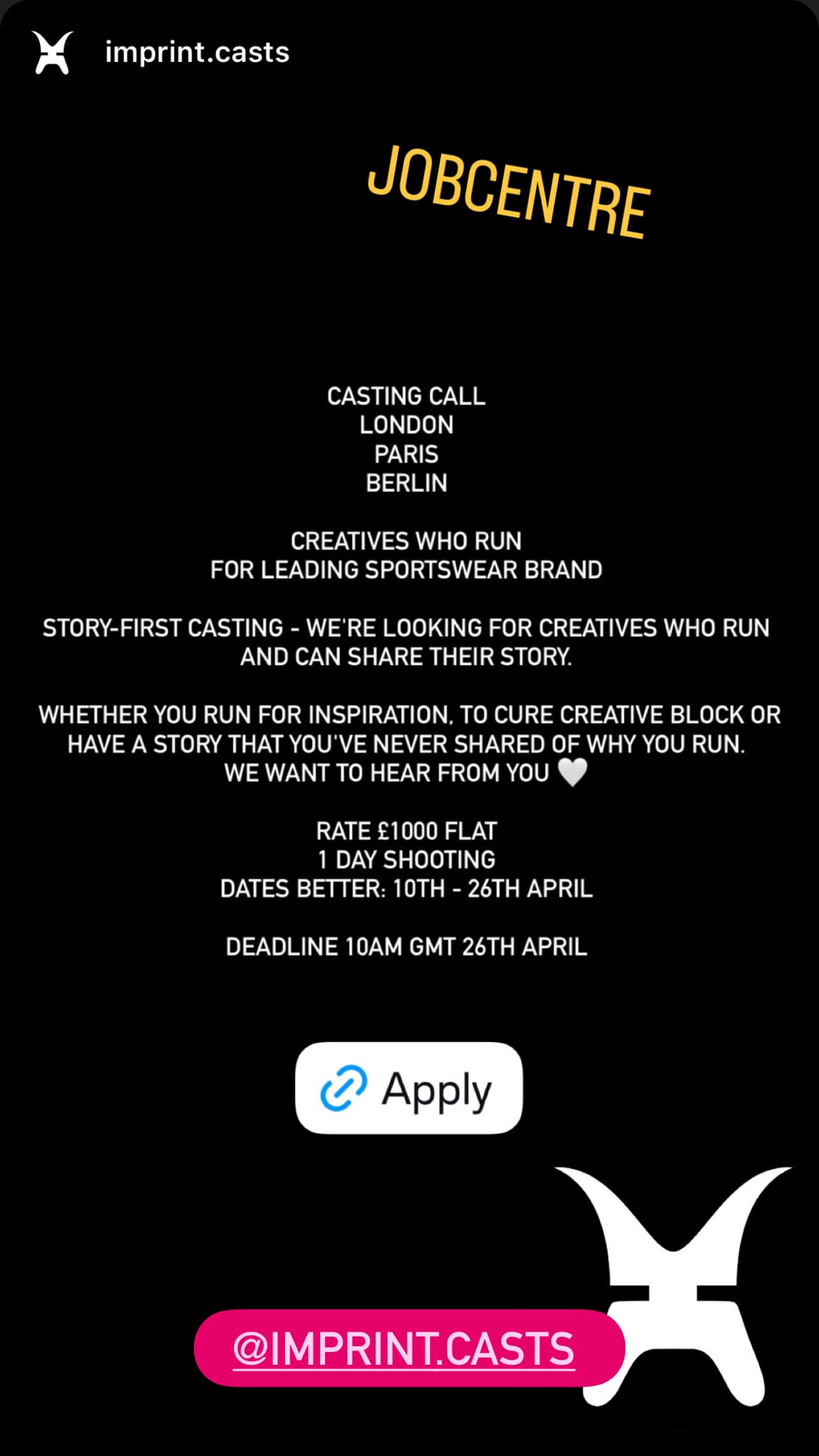Select the BERLIN location text
This screenshot has width=819, height=1456.
tap(408, 483)
